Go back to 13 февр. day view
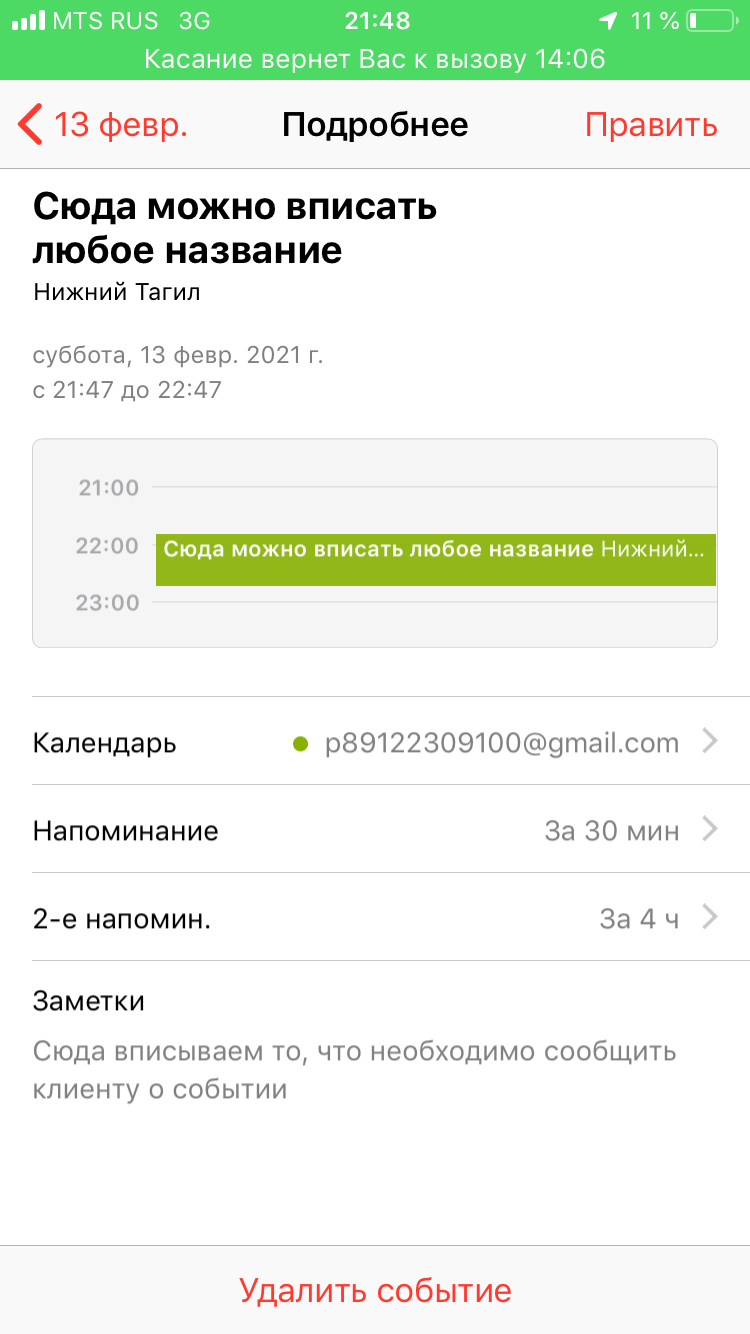The width and height of the screenshot is (750, 1334). (x=103, y=125)
